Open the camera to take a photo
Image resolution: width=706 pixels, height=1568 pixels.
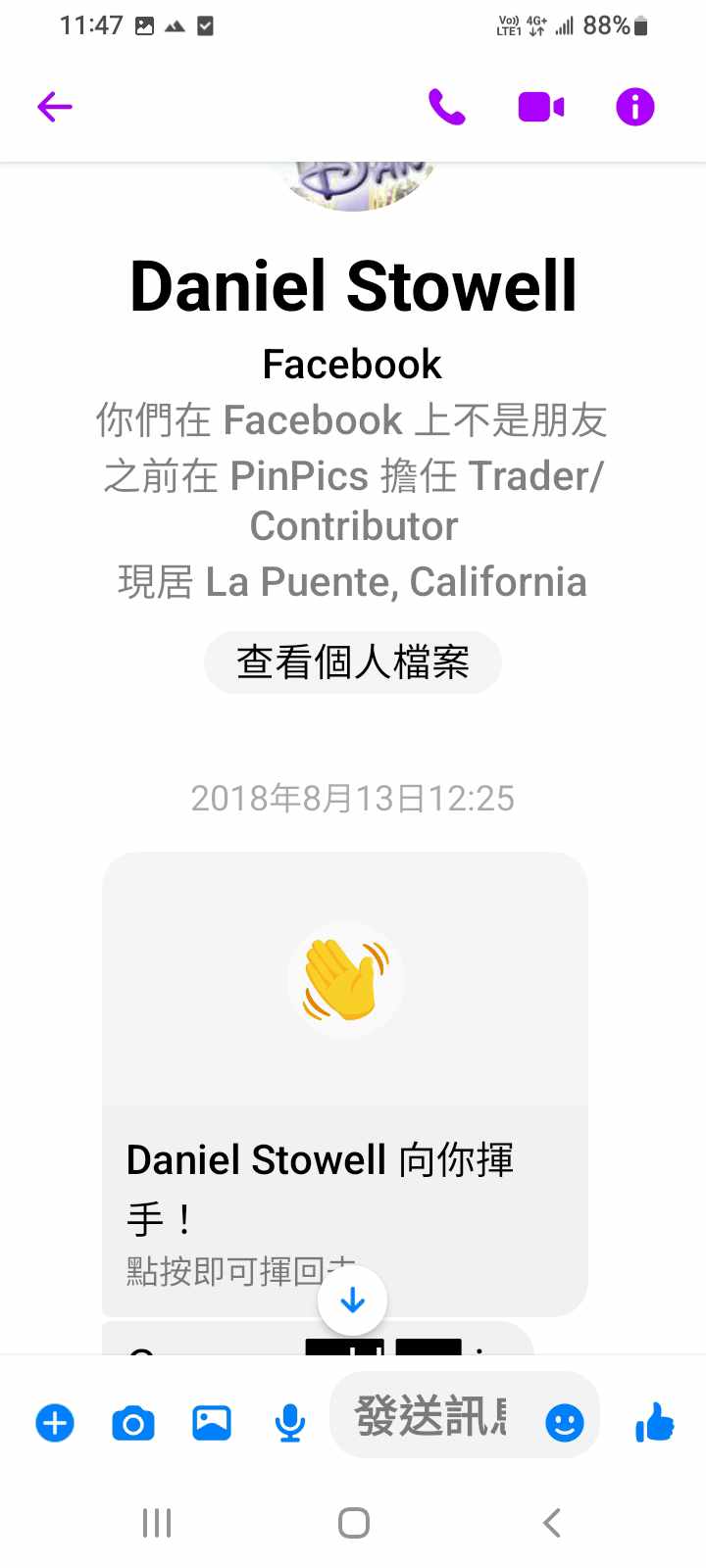[x=133, y=1422]
